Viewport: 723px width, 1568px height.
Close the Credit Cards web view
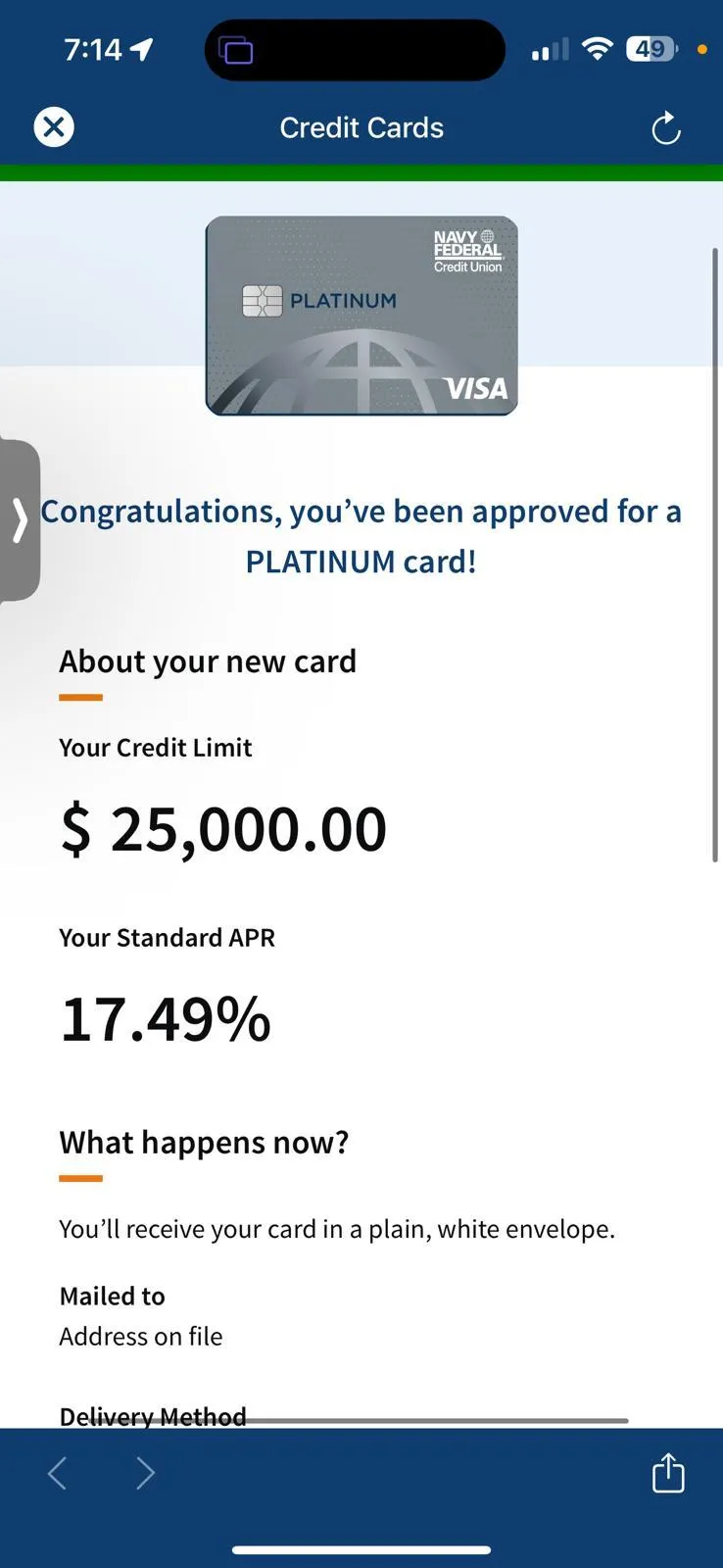click(x=54, y=127)
